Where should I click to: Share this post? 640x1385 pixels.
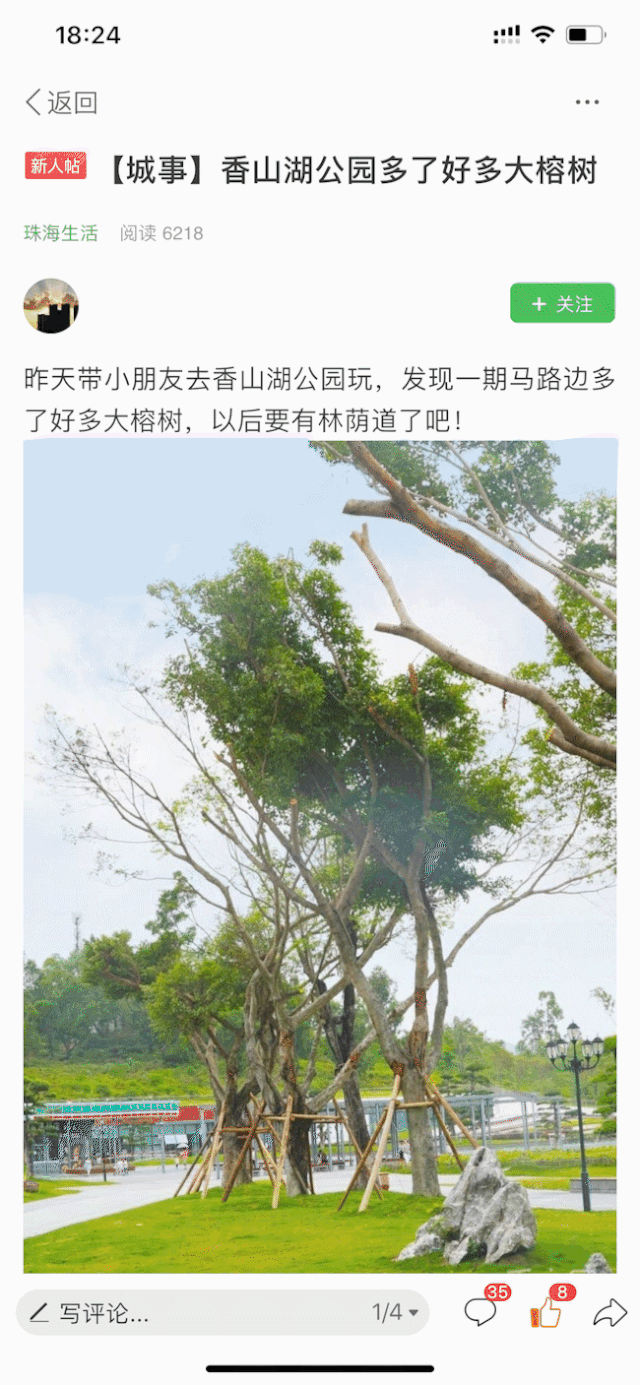tap(609, 1312)
